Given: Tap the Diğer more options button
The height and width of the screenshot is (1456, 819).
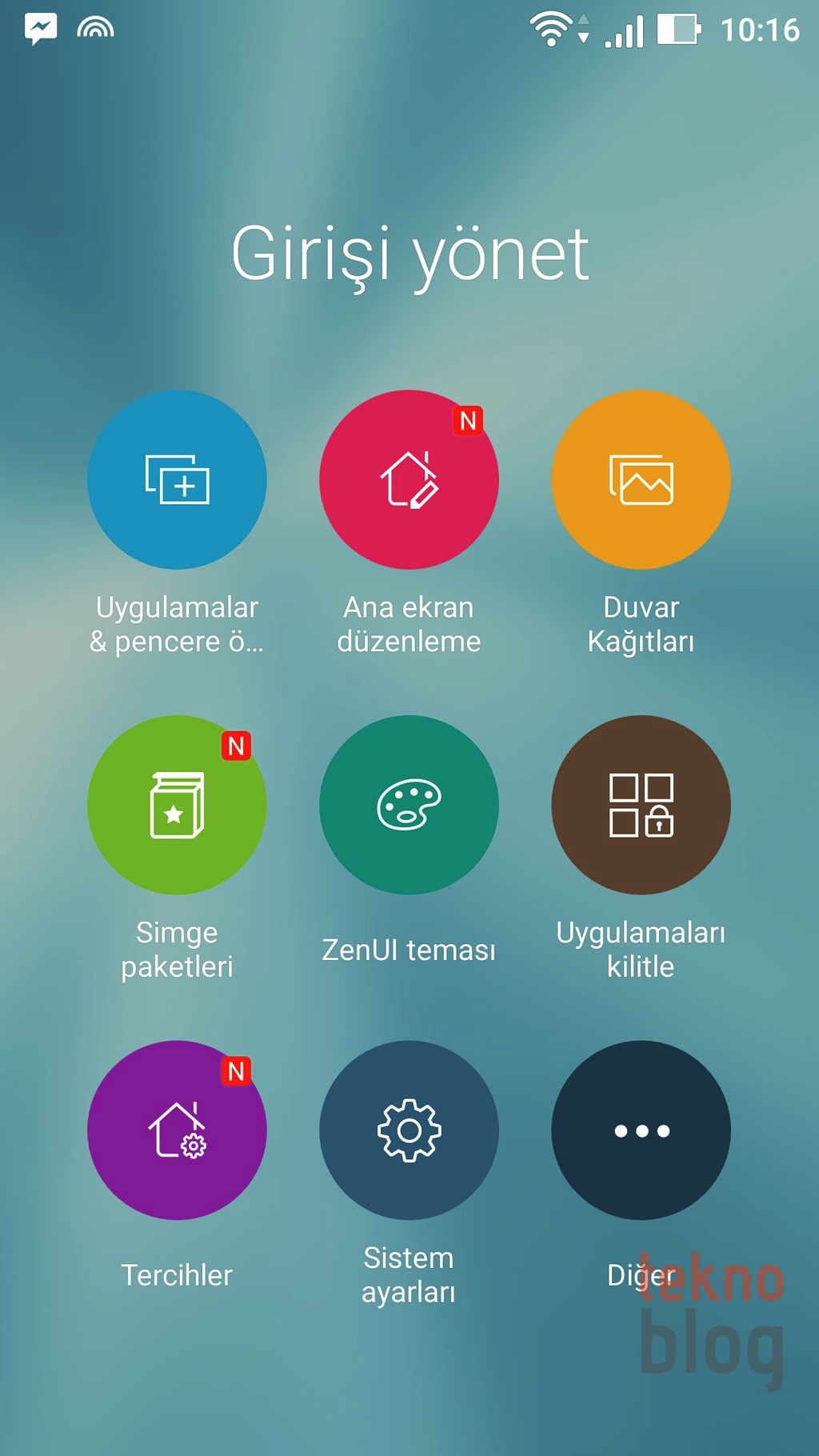Looking at the screenshot, I should 641,1130.
